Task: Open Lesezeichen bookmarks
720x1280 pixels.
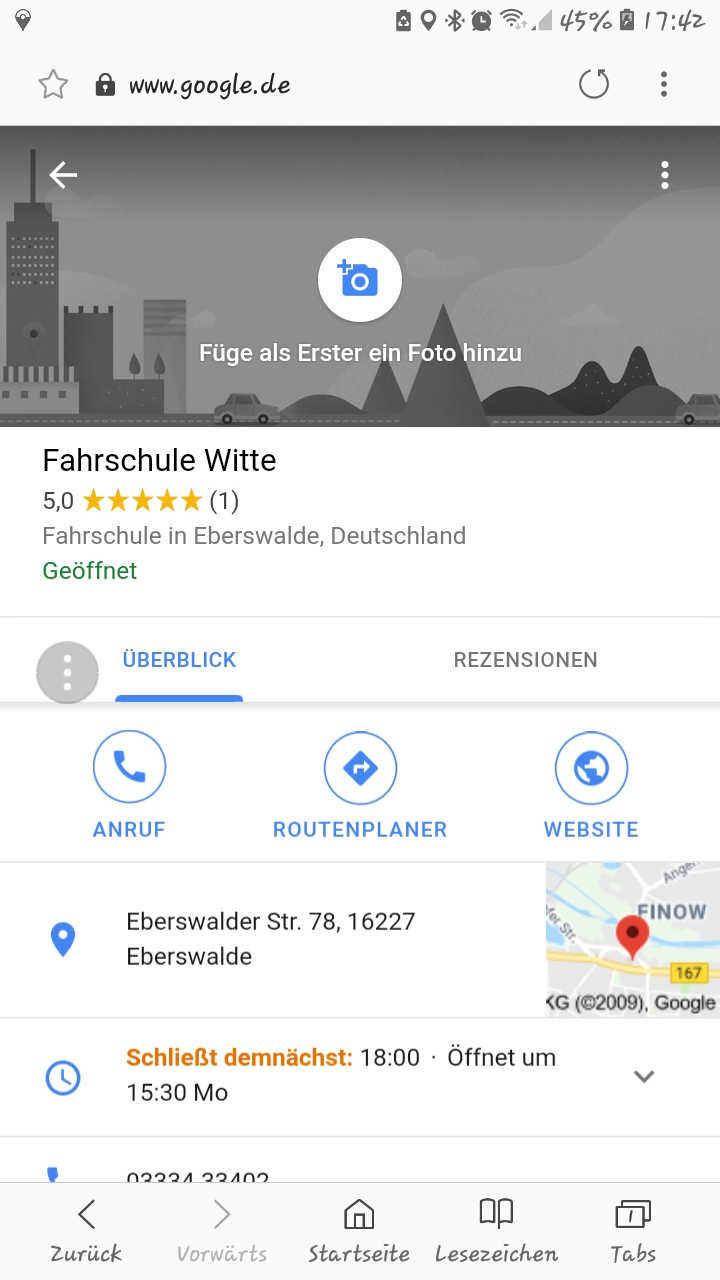Action: tap(496, 1230)
